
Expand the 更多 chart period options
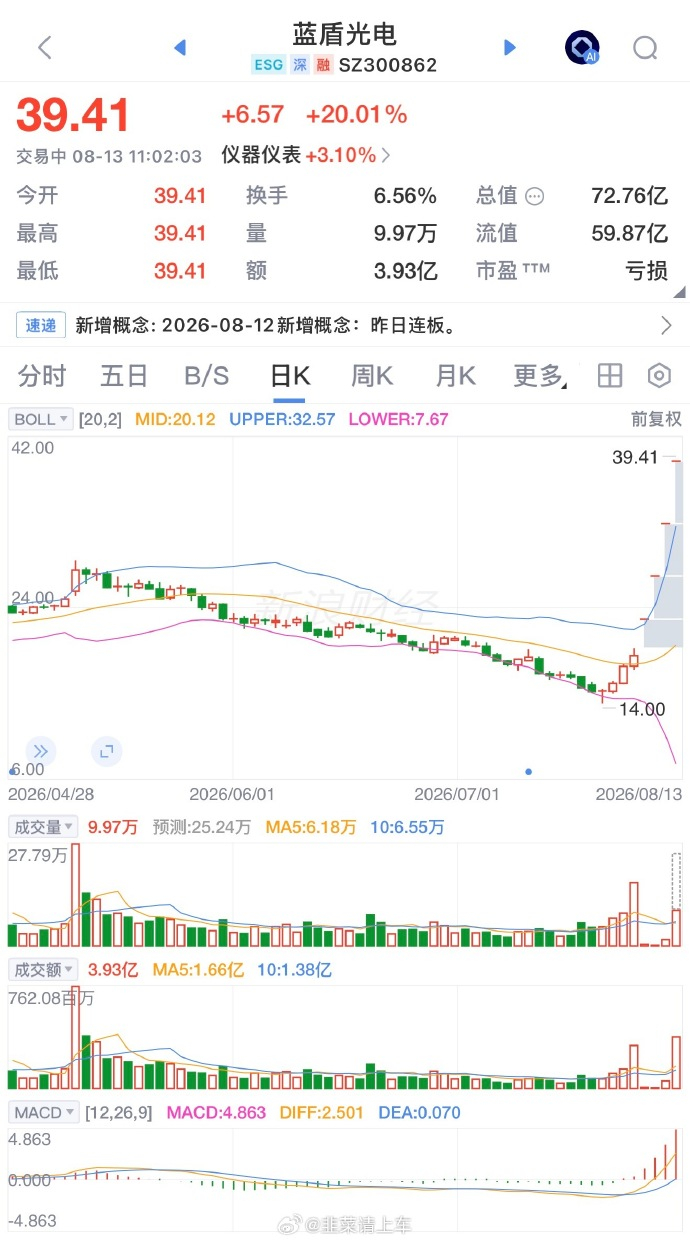(x=540, y=376)
